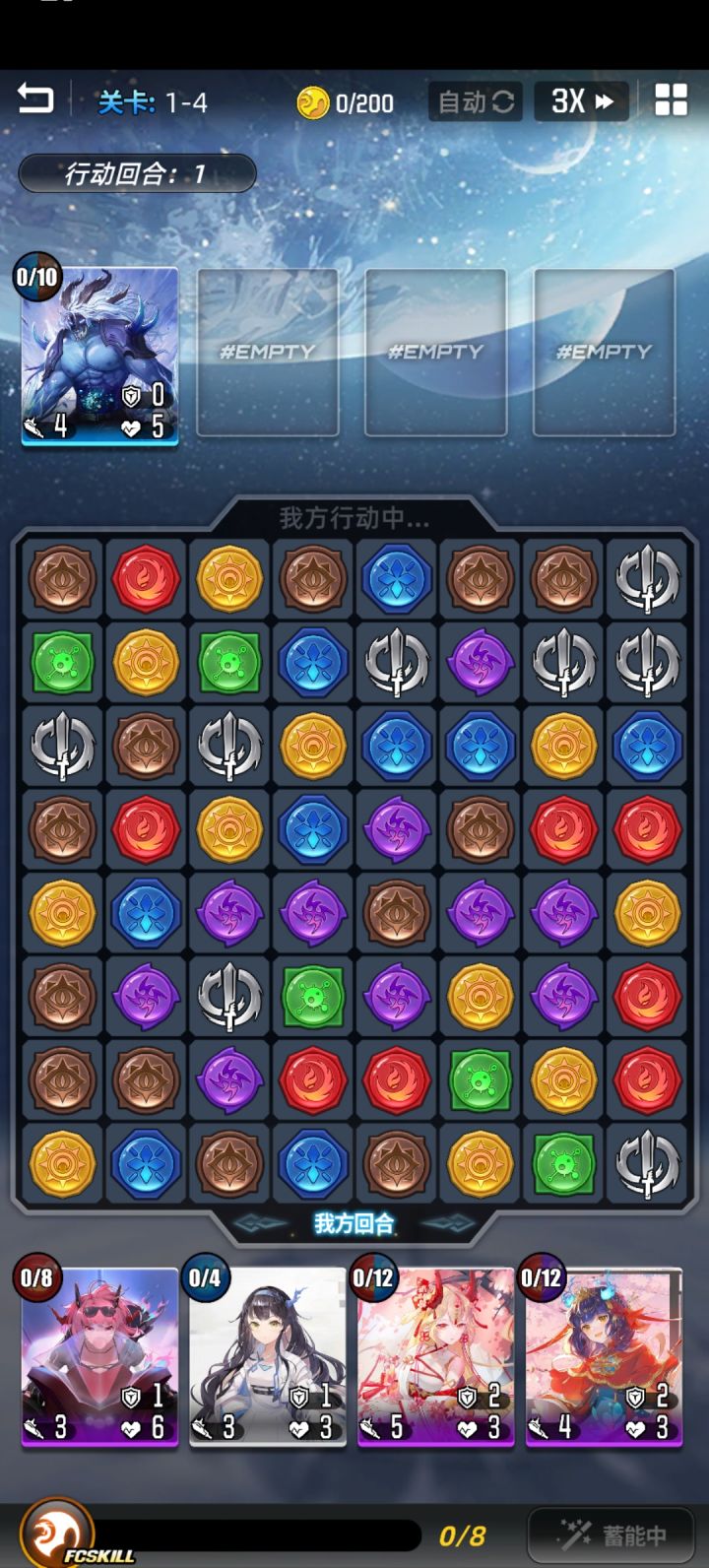Select the green poison gem in row six
709x1568 pixels.
[312, 997]
